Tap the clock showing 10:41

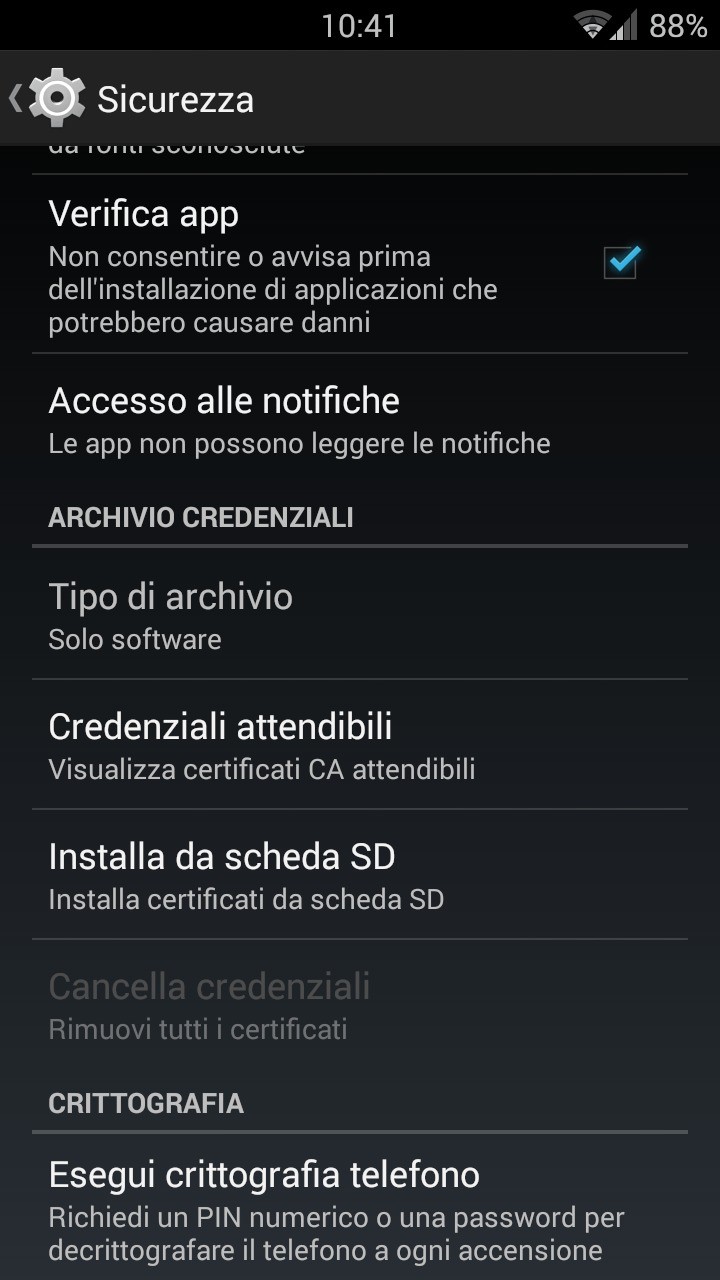[360, 24]
